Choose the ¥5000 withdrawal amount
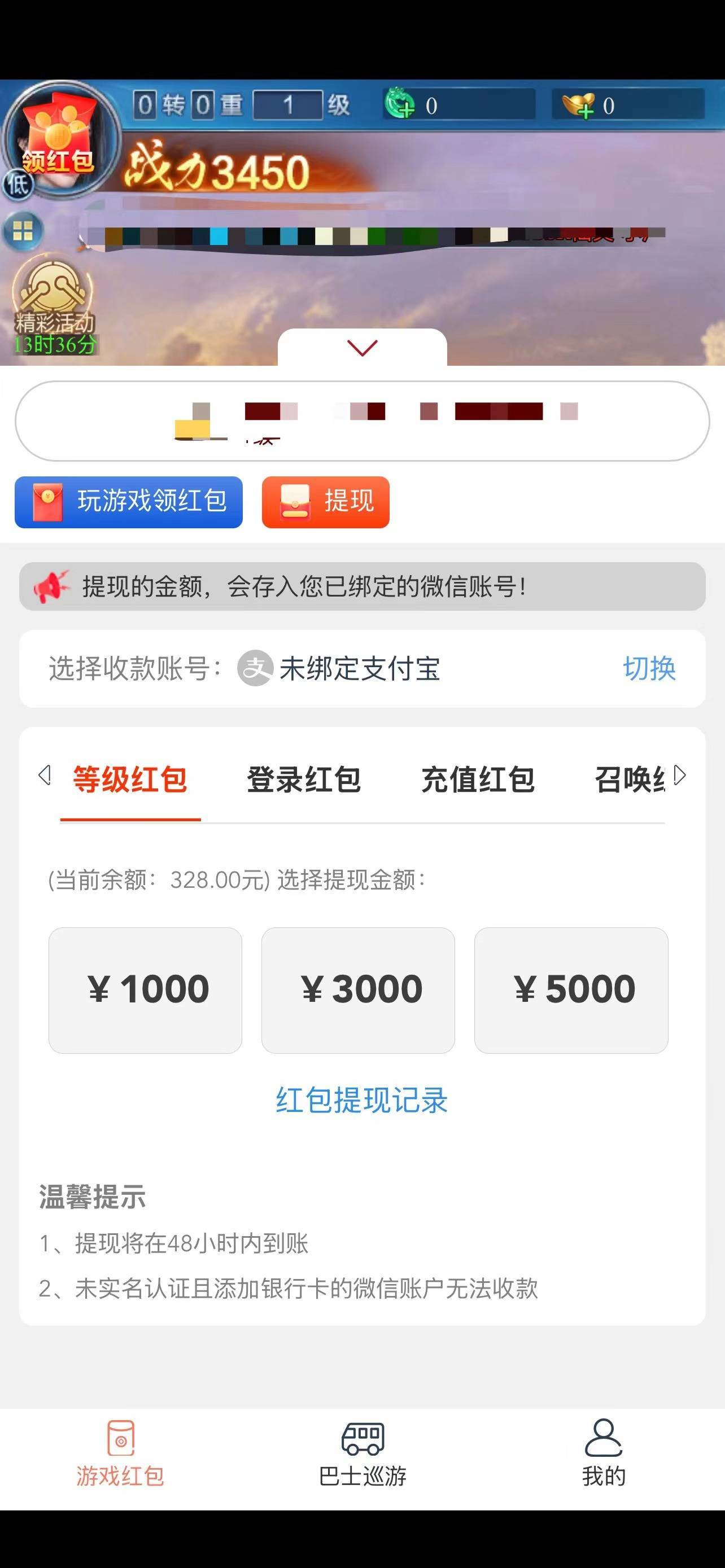725x1568 pixels. [571, 990]
